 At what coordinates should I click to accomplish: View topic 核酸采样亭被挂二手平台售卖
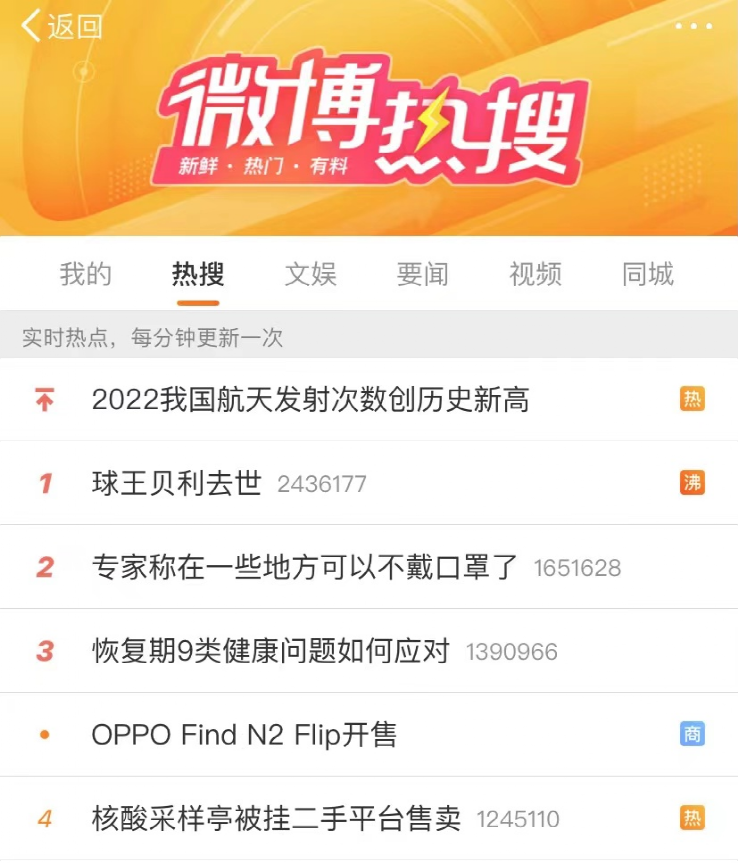(276, 819)
